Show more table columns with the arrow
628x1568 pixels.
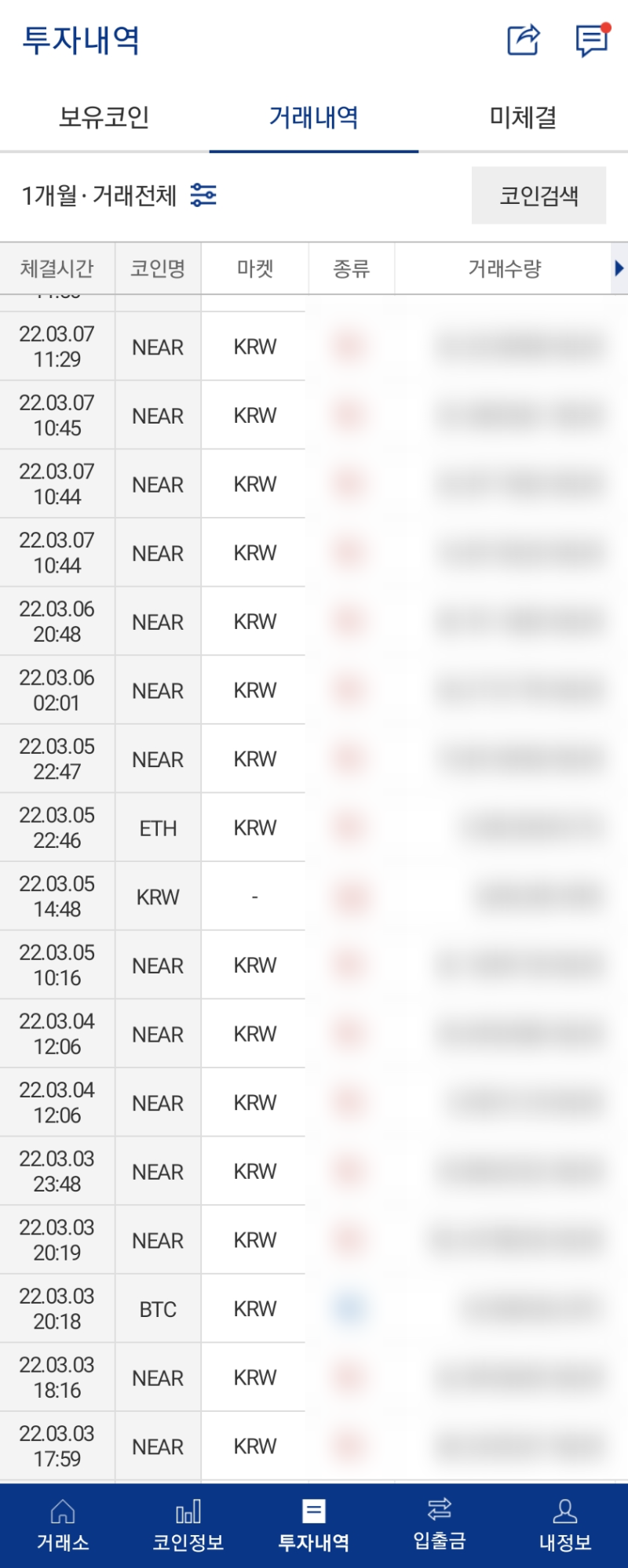point(619,268)
